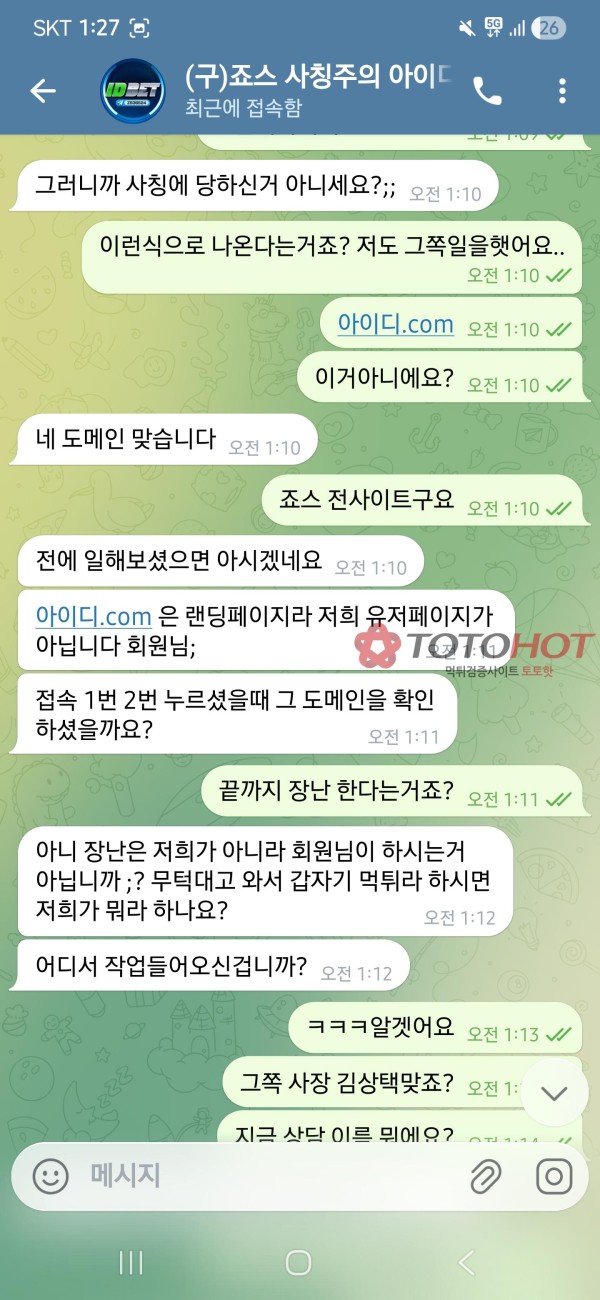This screenshot has height=1300, width=600.
Task: Tap the system home button
Action: (298, 1263)
